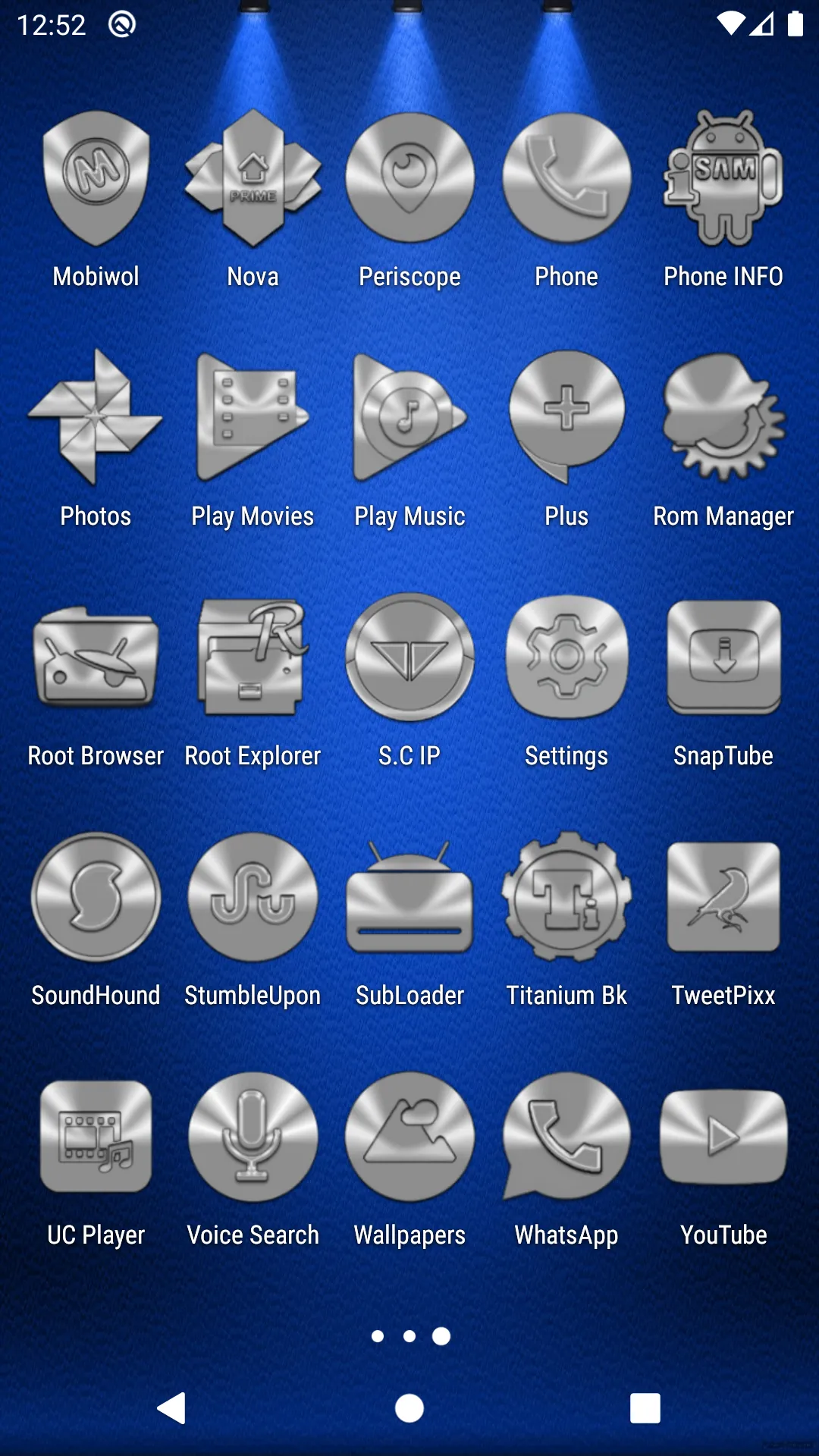Open Mobiwol firewall
Viewport: 819px width, 1456px height.
[96, 177]
